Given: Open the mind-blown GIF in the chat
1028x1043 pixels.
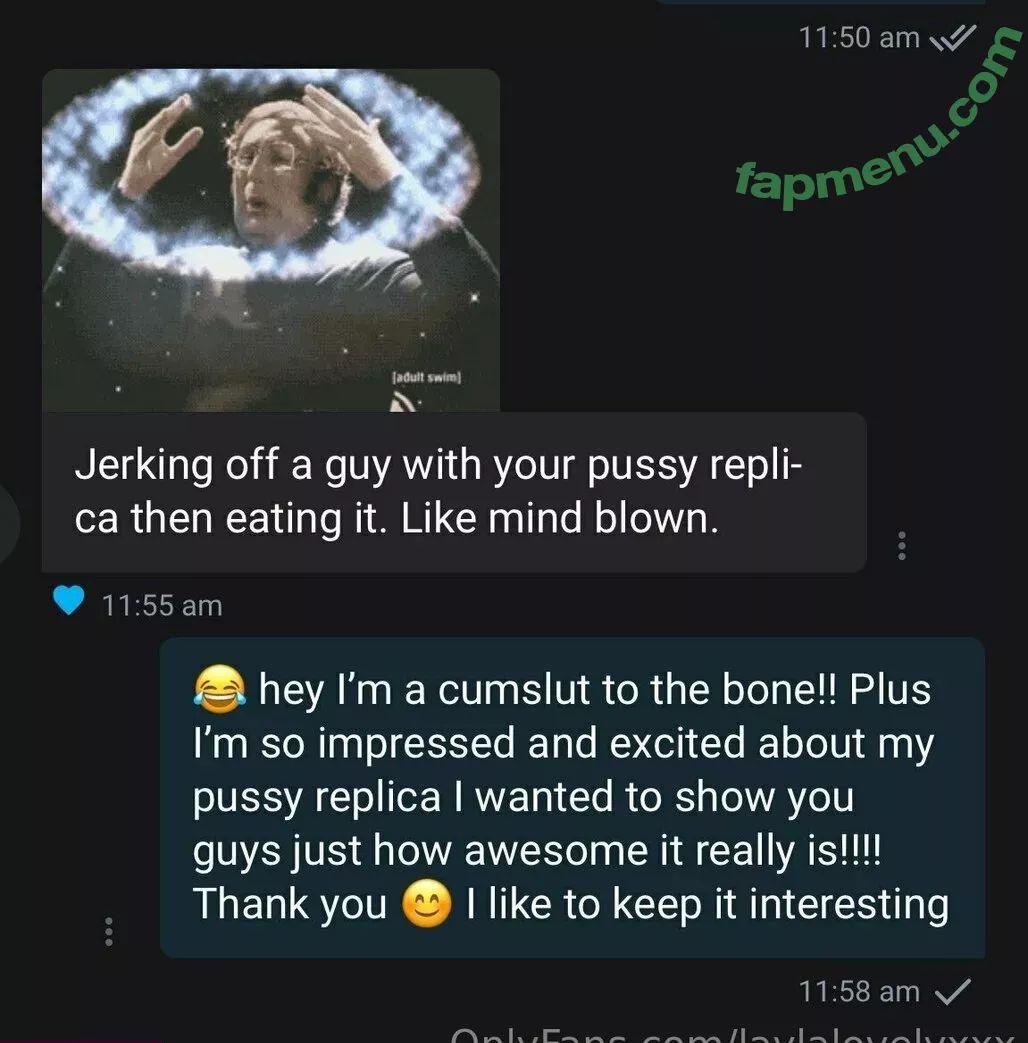Looking at the screenshot, I should click(x=271, y=240).
